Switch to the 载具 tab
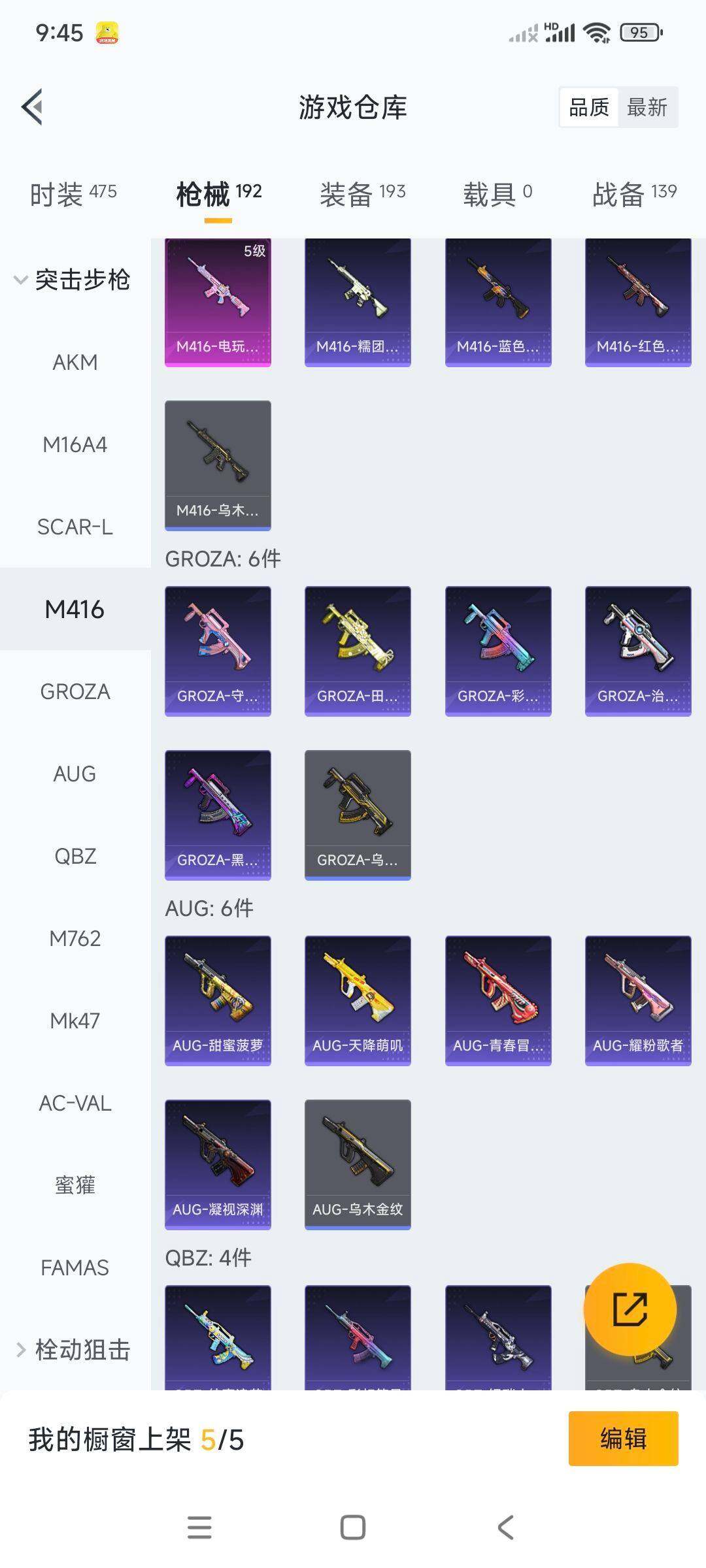 click(497, 194)
